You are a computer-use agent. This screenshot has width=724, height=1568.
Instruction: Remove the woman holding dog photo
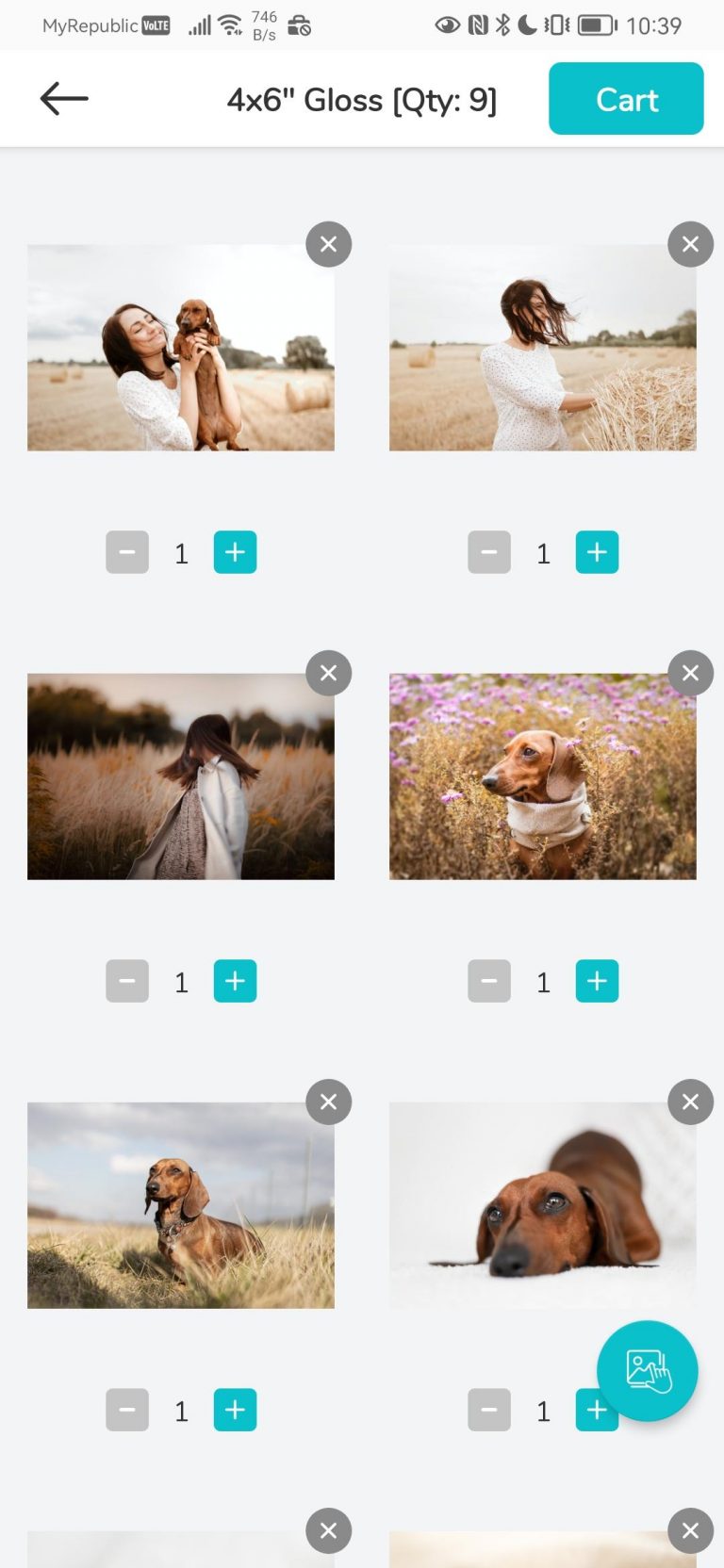click(328, 244)
